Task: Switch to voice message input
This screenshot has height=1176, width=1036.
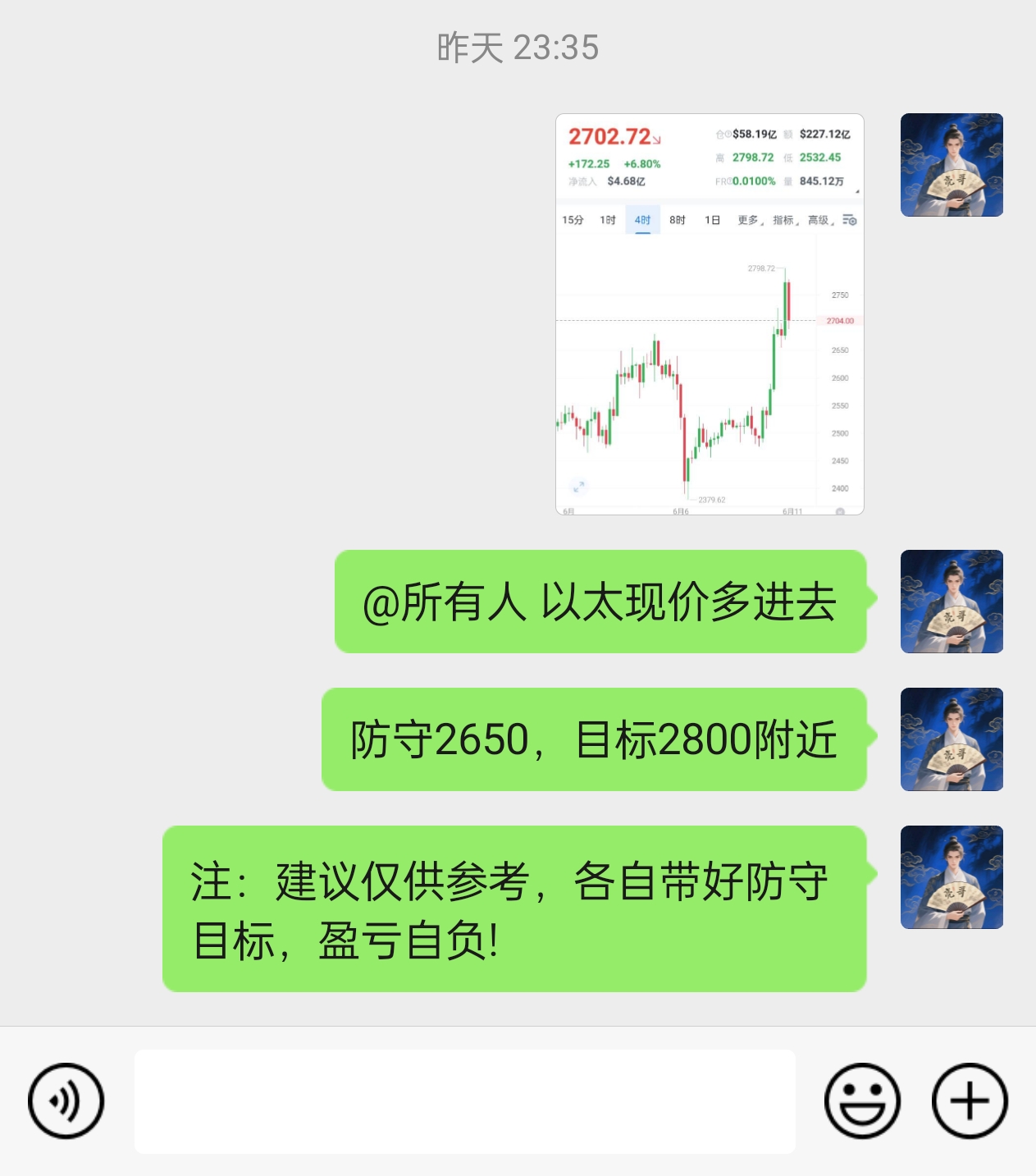Action: point(66,1100)
